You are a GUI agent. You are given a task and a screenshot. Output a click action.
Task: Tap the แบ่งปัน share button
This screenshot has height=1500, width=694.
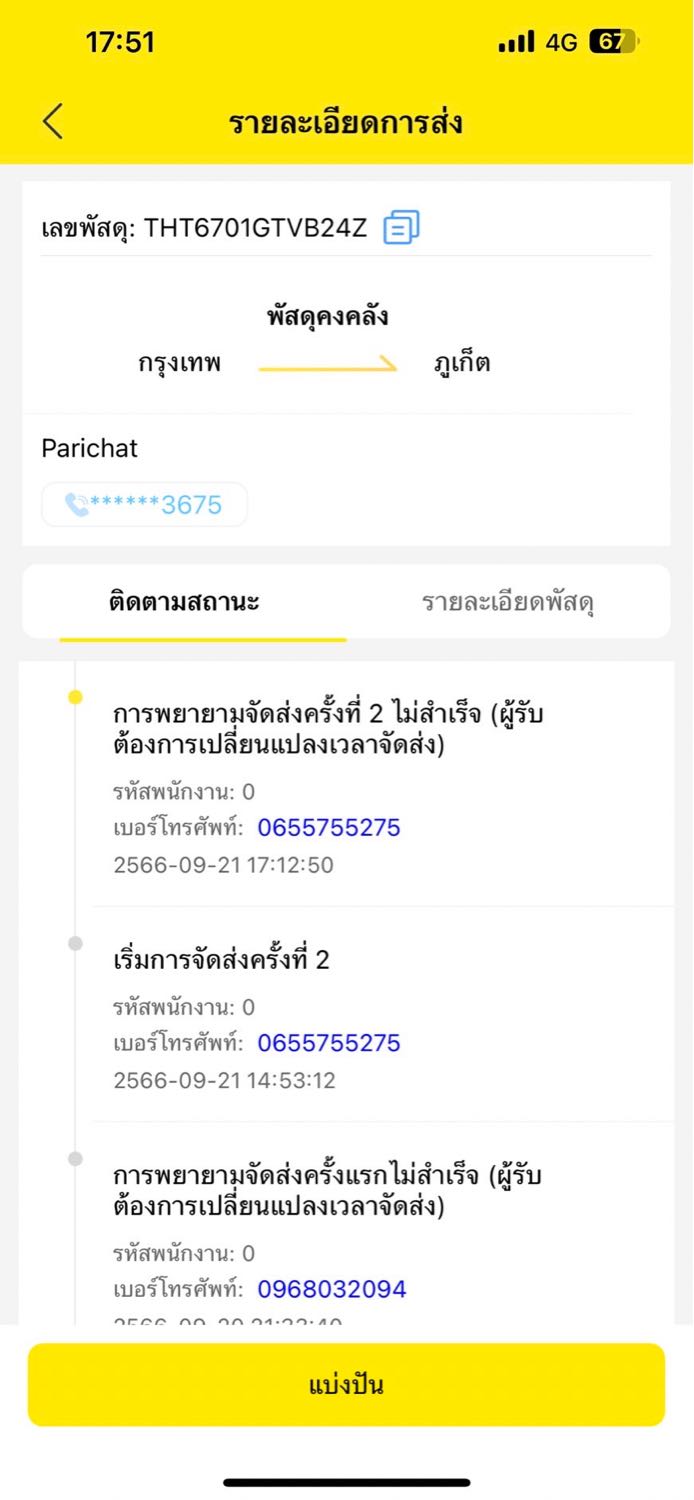[346, 1385]
